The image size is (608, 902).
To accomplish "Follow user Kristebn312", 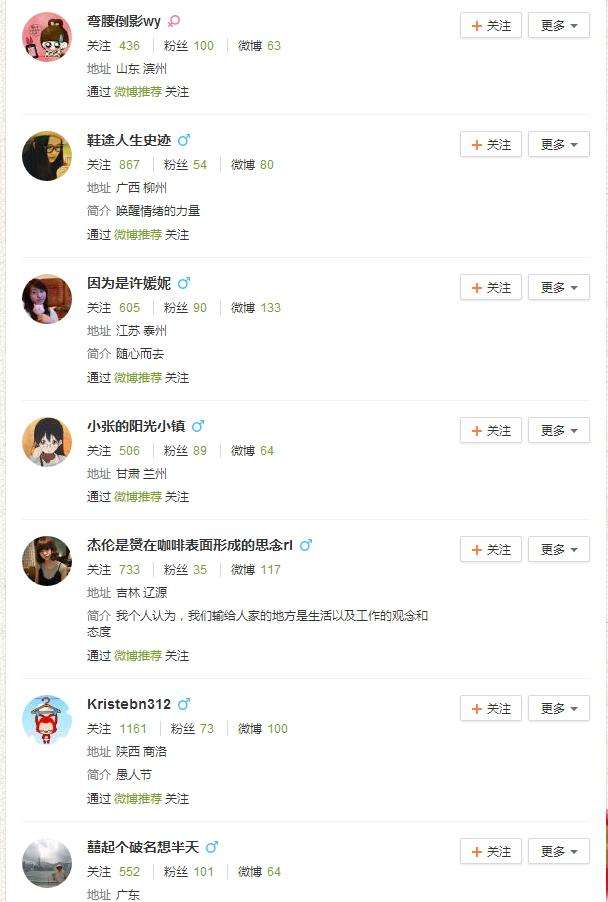I will [490, 709].
